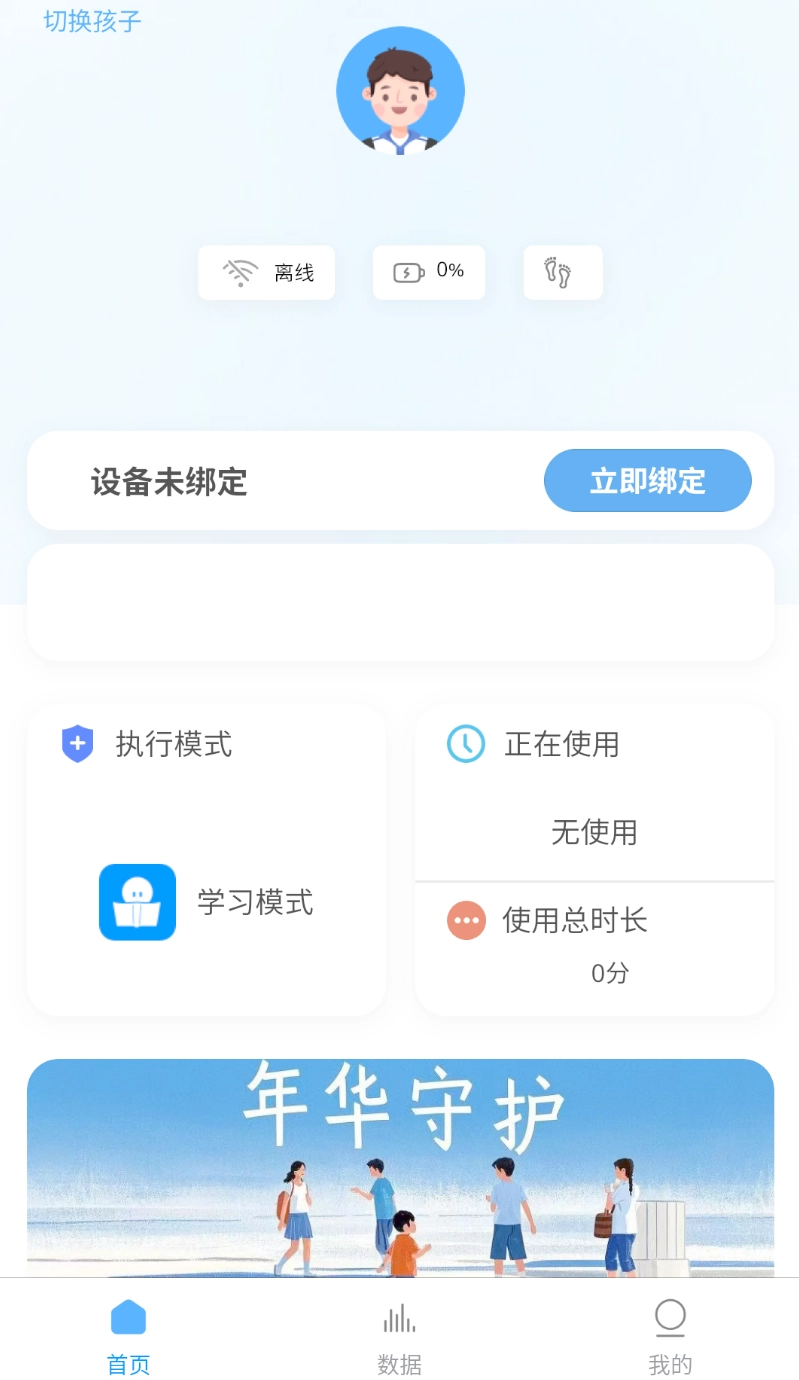Tap the empty card below device binding
799x1380 pixels.
tap(400, 602)
